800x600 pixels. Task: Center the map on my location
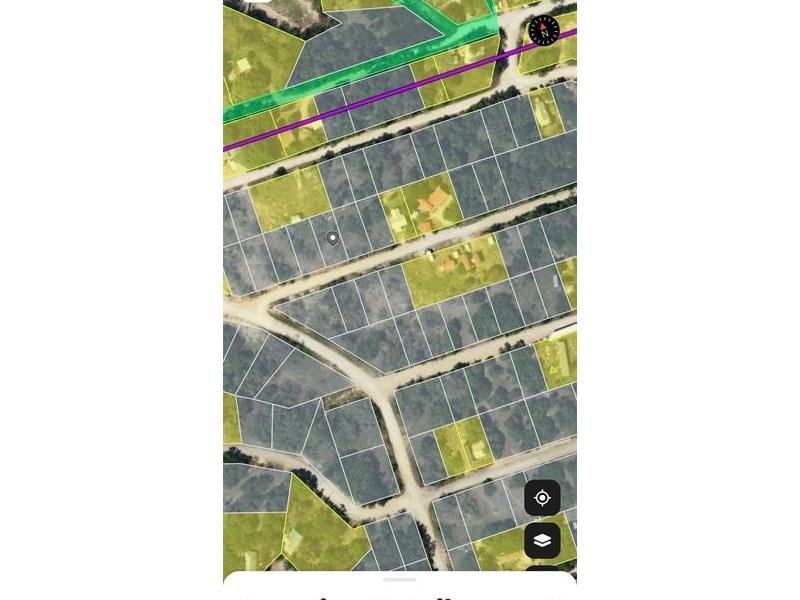click(542, 498)
